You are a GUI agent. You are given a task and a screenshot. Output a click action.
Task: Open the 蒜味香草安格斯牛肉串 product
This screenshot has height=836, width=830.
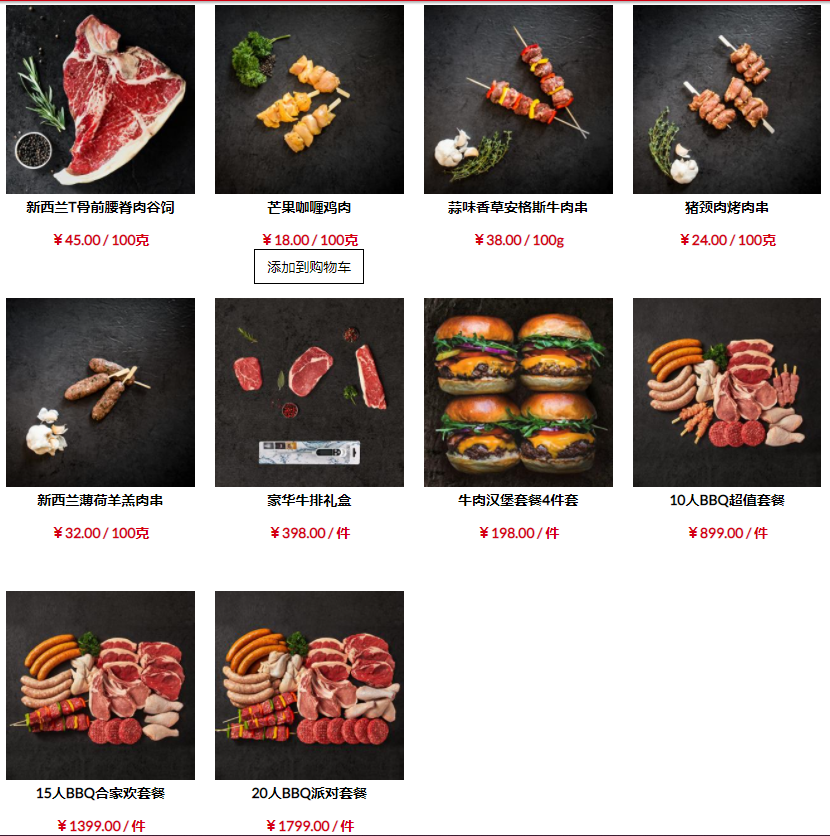518,100
